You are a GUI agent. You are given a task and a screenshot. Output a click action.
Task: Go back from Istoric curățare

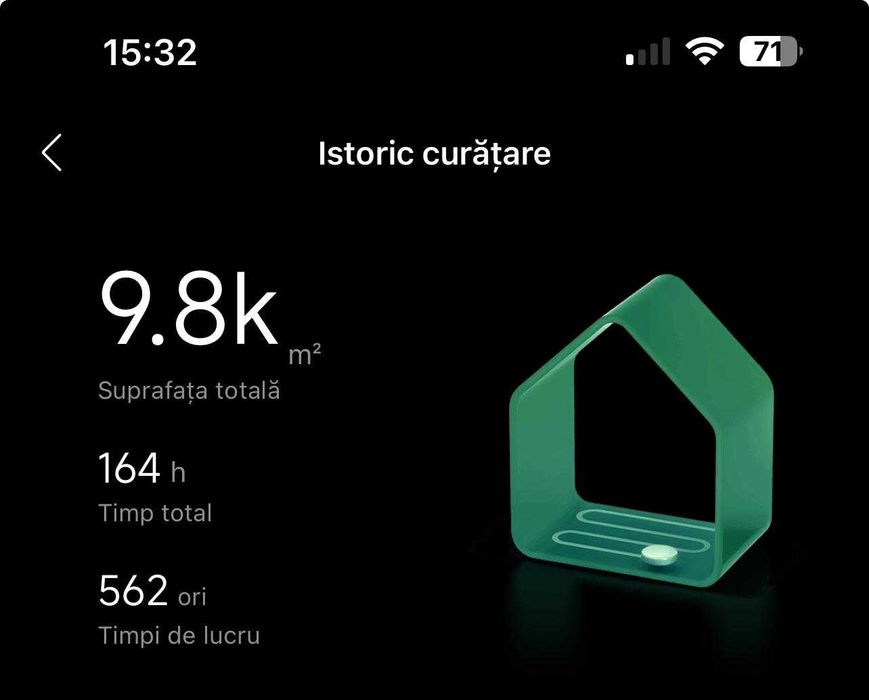click(x=52, y=154)
